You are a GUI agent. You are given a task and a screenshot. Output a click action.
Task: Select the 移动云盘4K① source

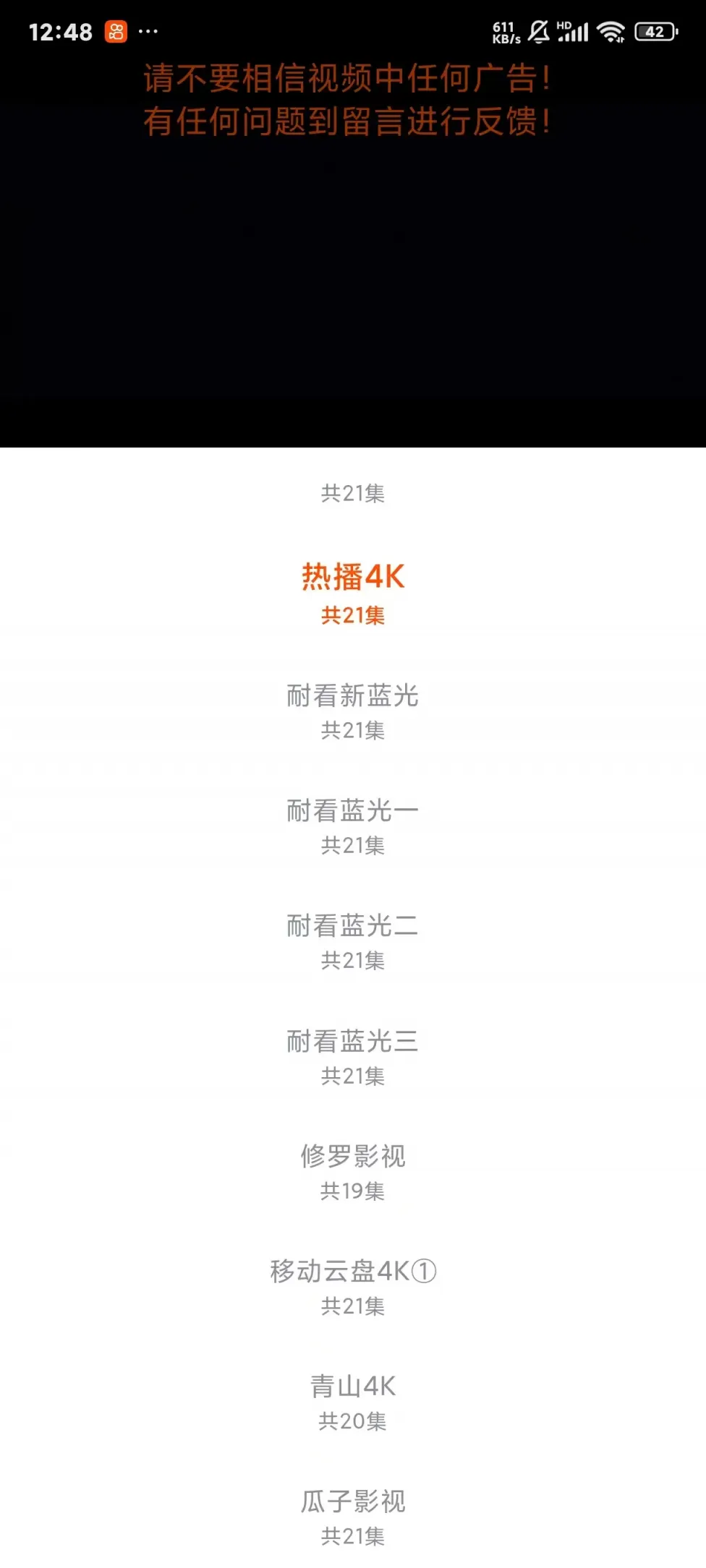coord(352,1272)
